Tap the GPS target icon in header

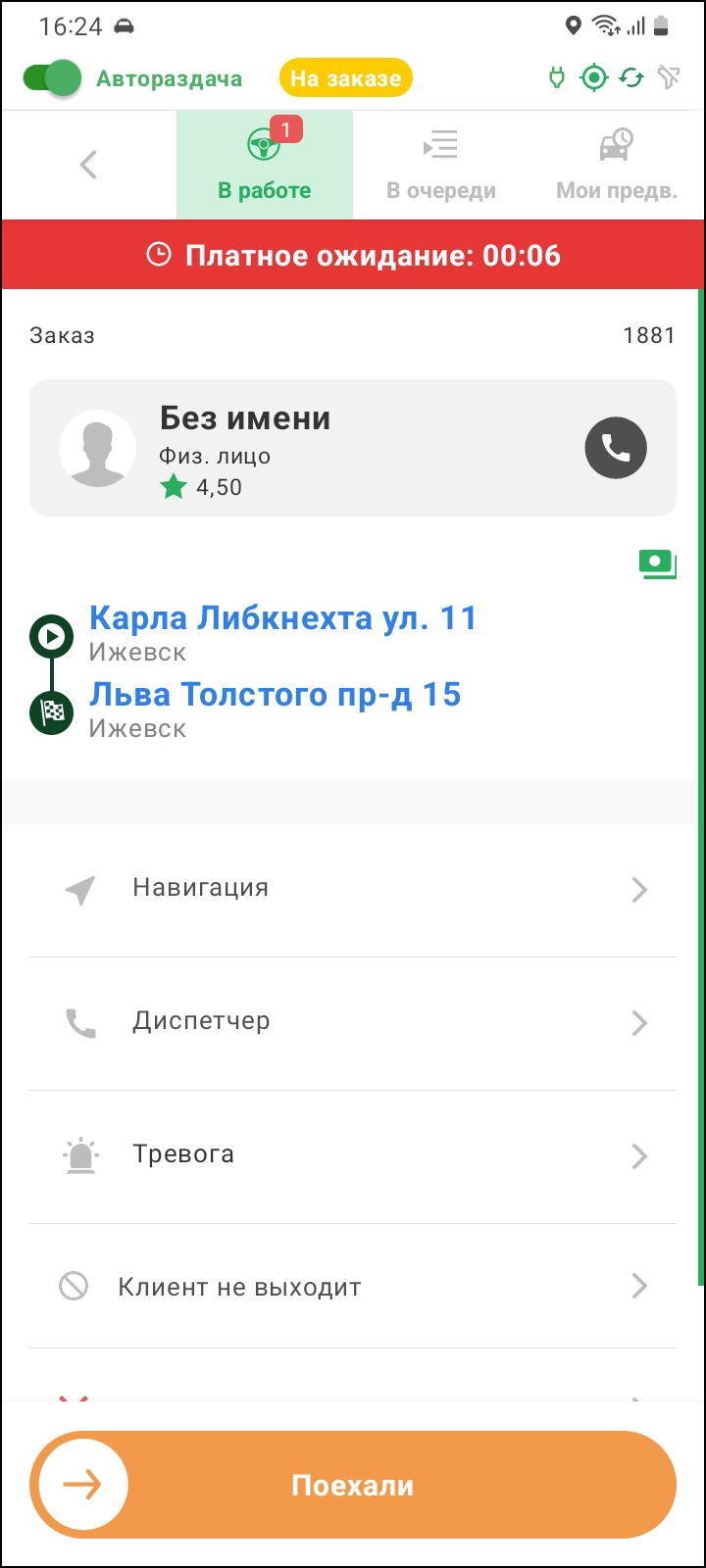pyautogui.click(x=594, y=78)
